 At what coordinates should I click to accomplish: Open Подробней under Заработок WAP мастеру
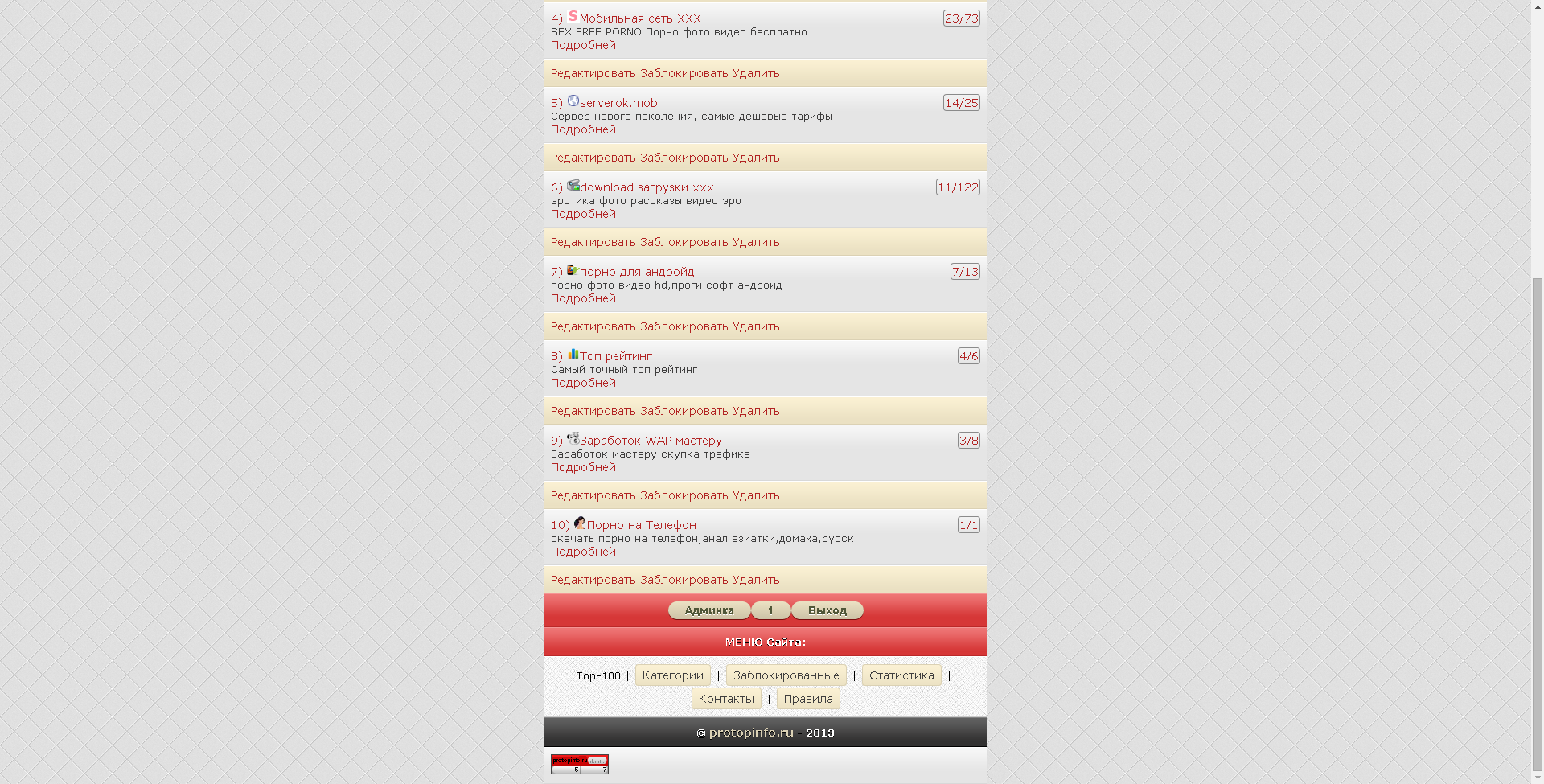point(583,467)
